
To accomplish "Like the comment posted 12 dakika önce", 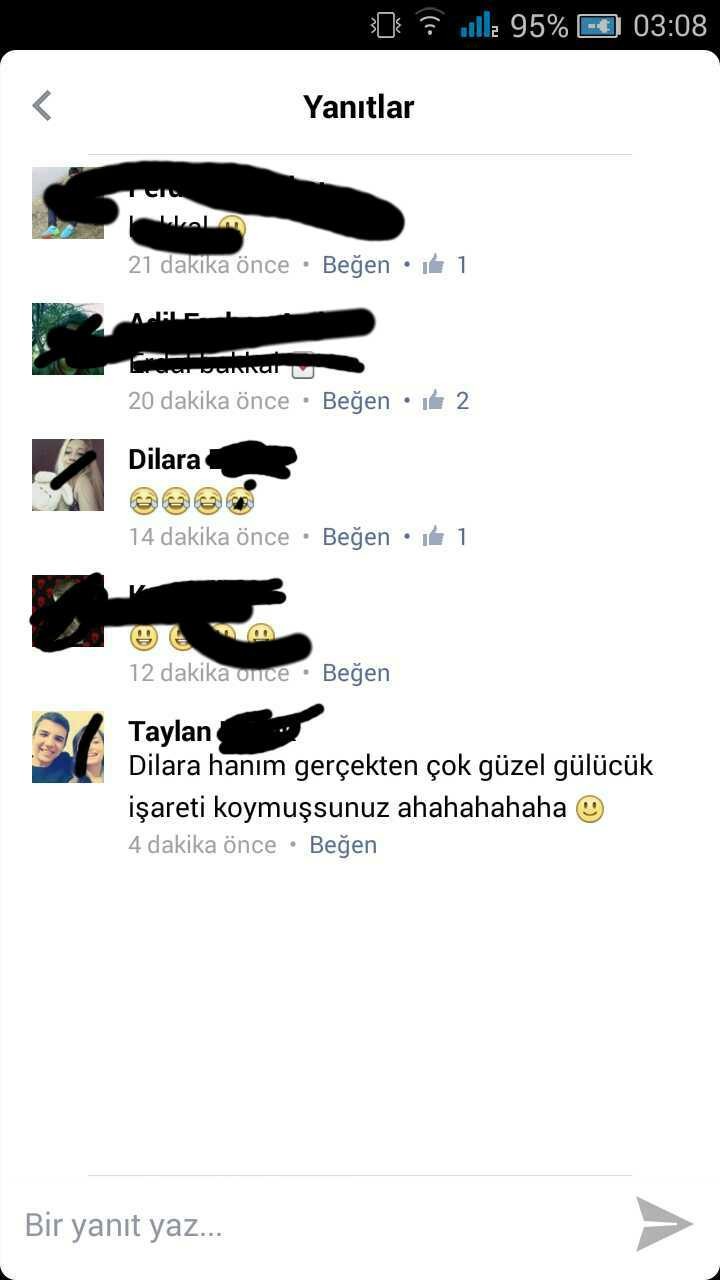I will (356, 673).
